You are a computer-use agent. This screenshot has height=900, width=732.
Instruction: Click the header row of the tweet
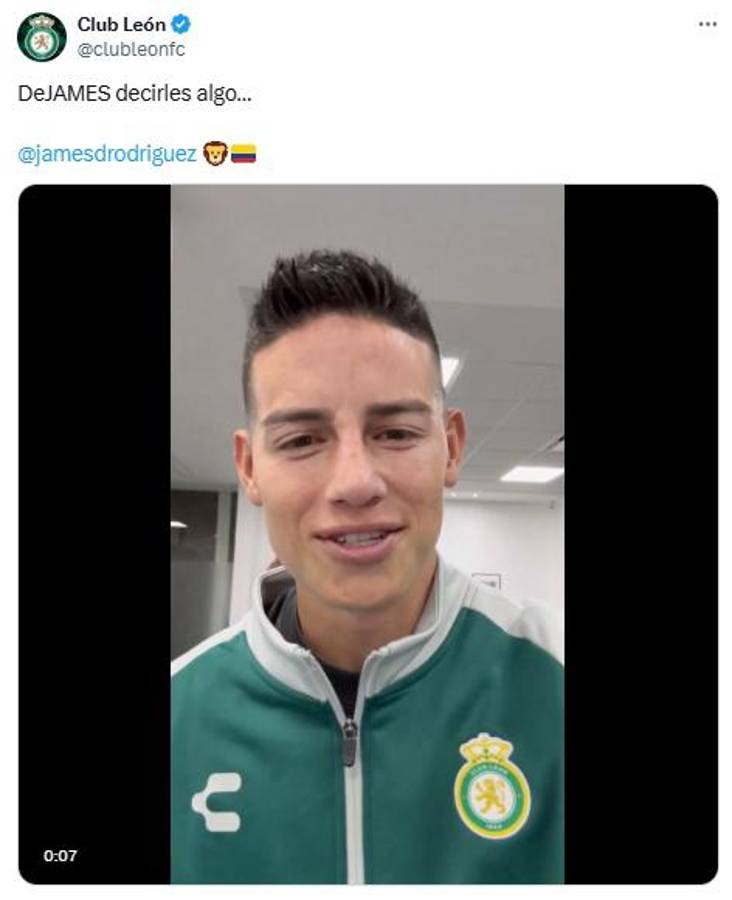coord(120,32)
